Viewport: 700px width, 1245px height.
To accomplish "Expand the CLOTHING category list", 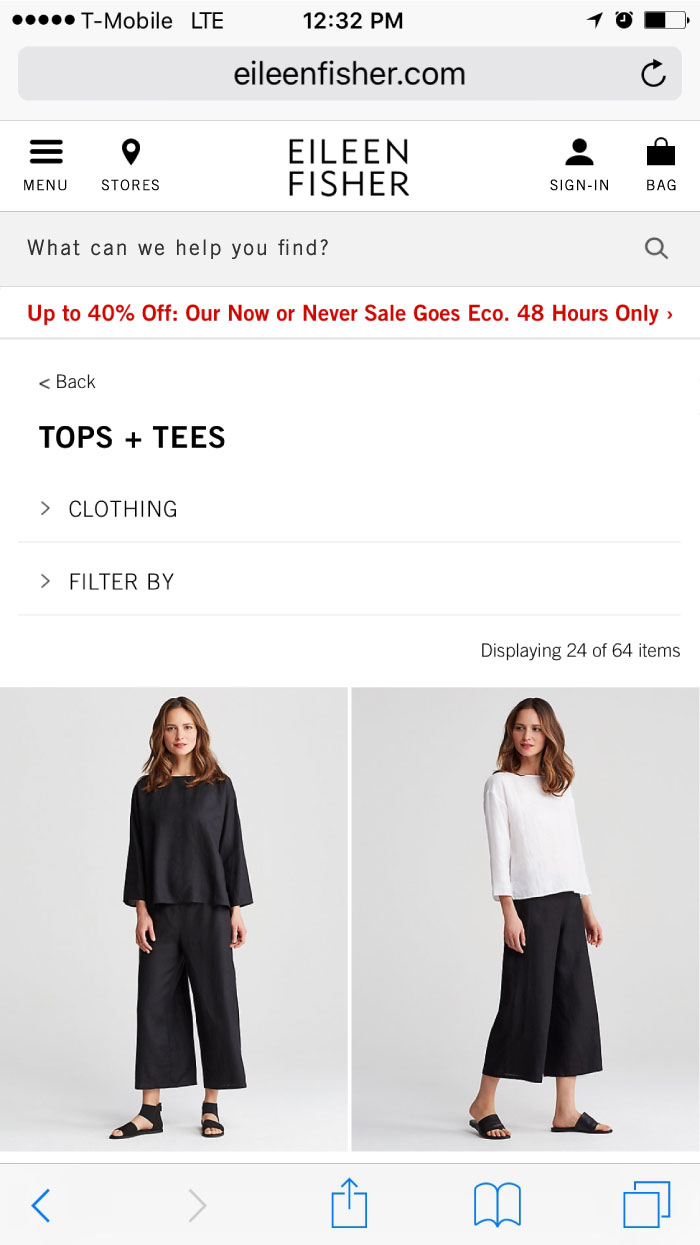I will click(122, 509).
